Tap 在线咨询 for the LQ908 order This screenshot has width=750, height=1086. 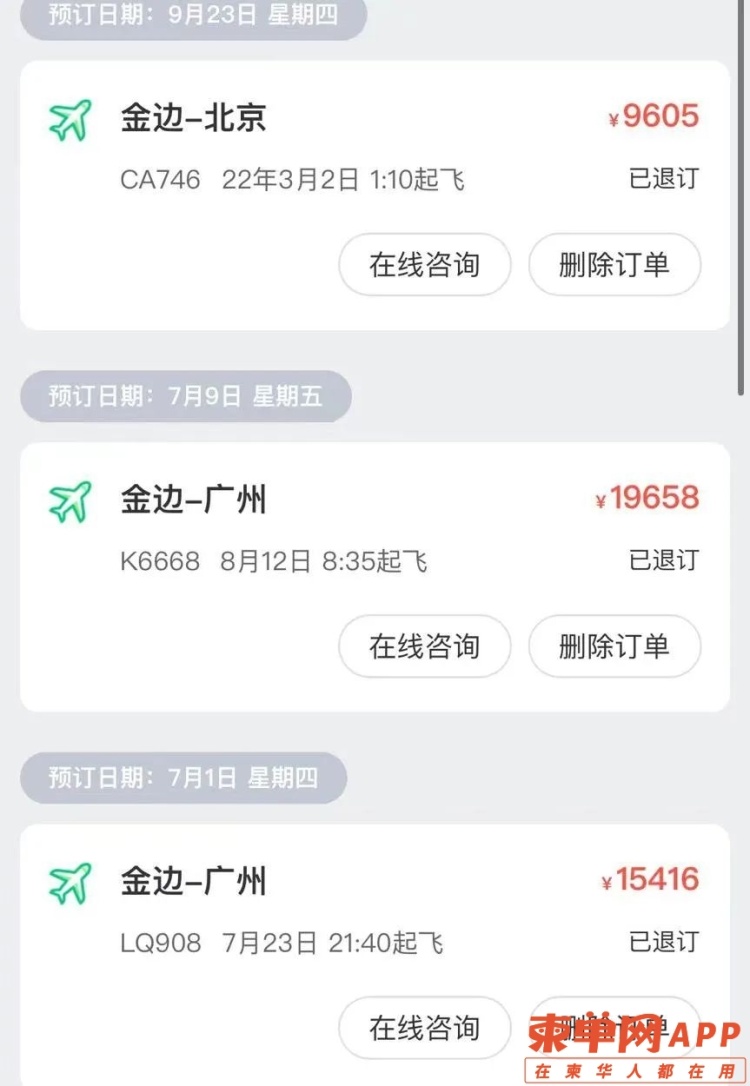click(424, 1027)
